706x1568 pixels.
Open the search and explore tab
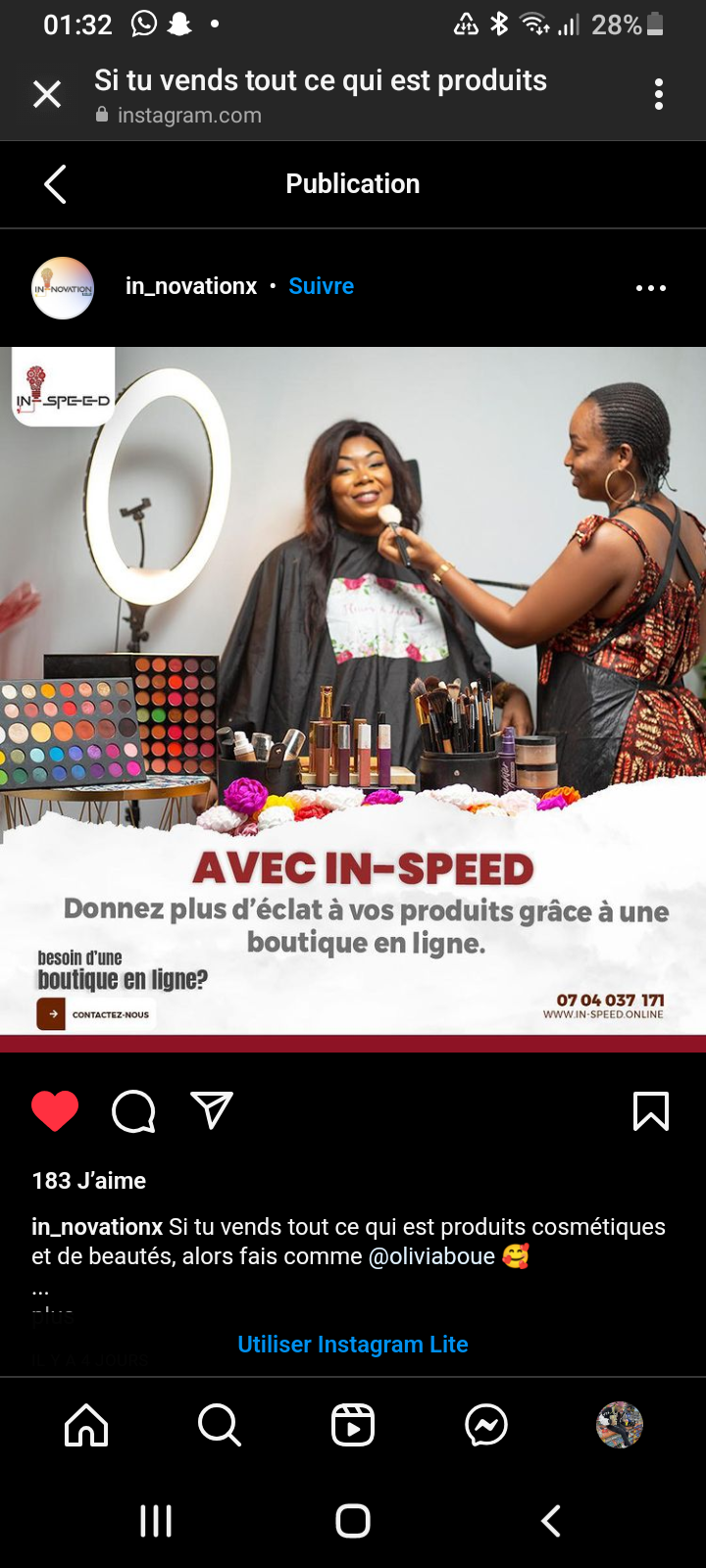point(220,1425)
